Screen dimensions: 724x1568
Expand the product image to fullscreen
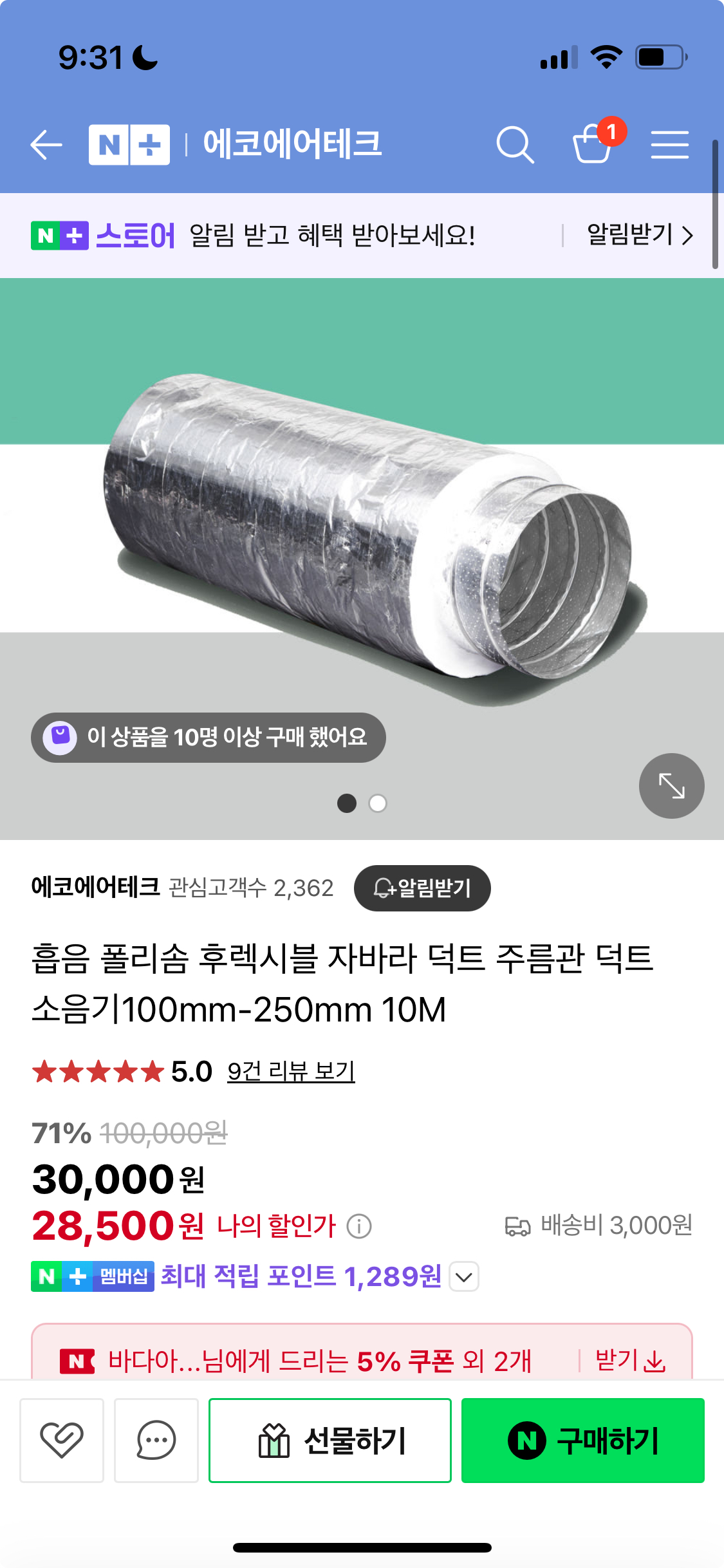tap(671, 785)
